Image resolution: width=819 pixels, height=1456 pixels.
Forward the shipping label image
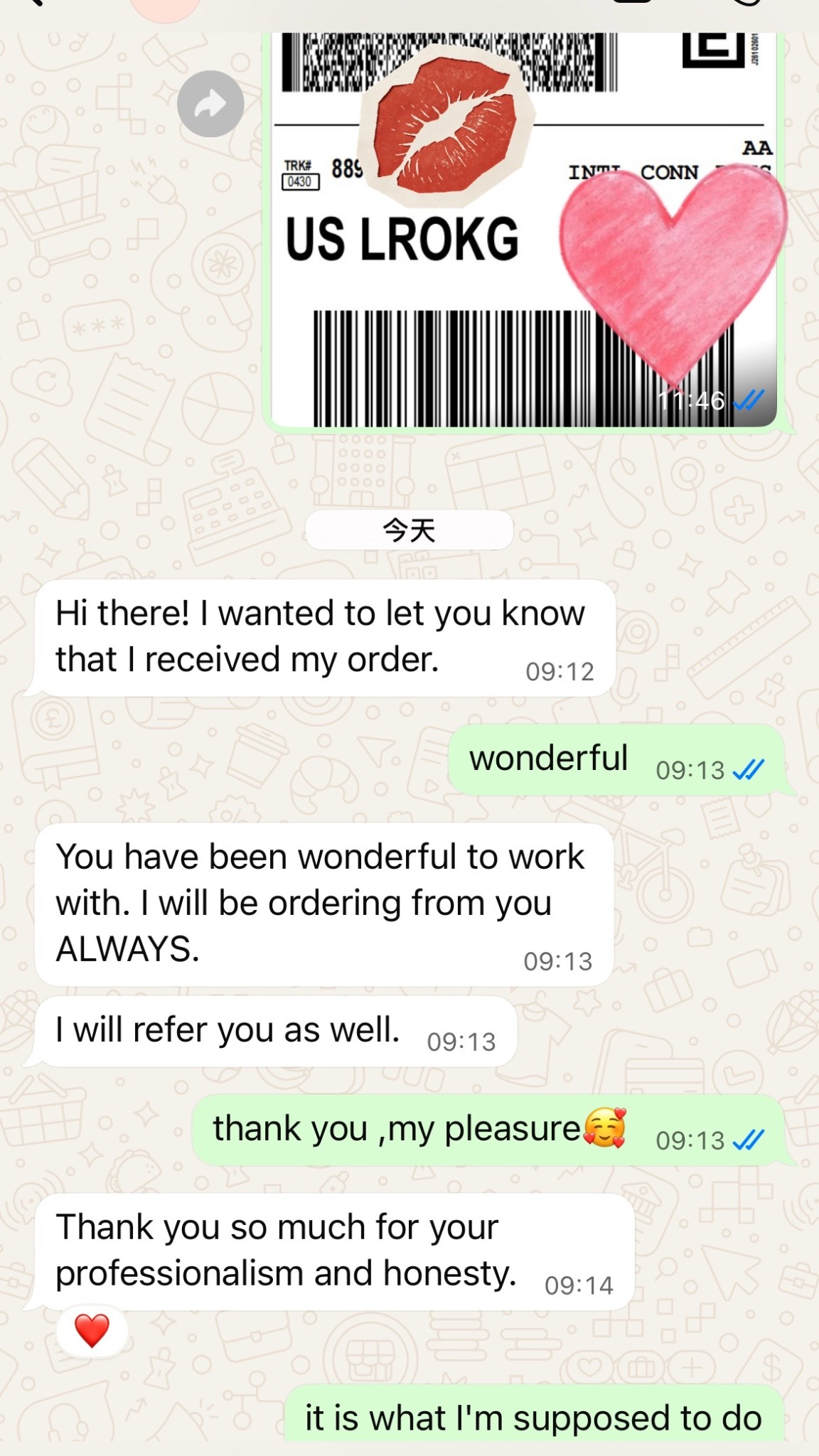[210, 104]
